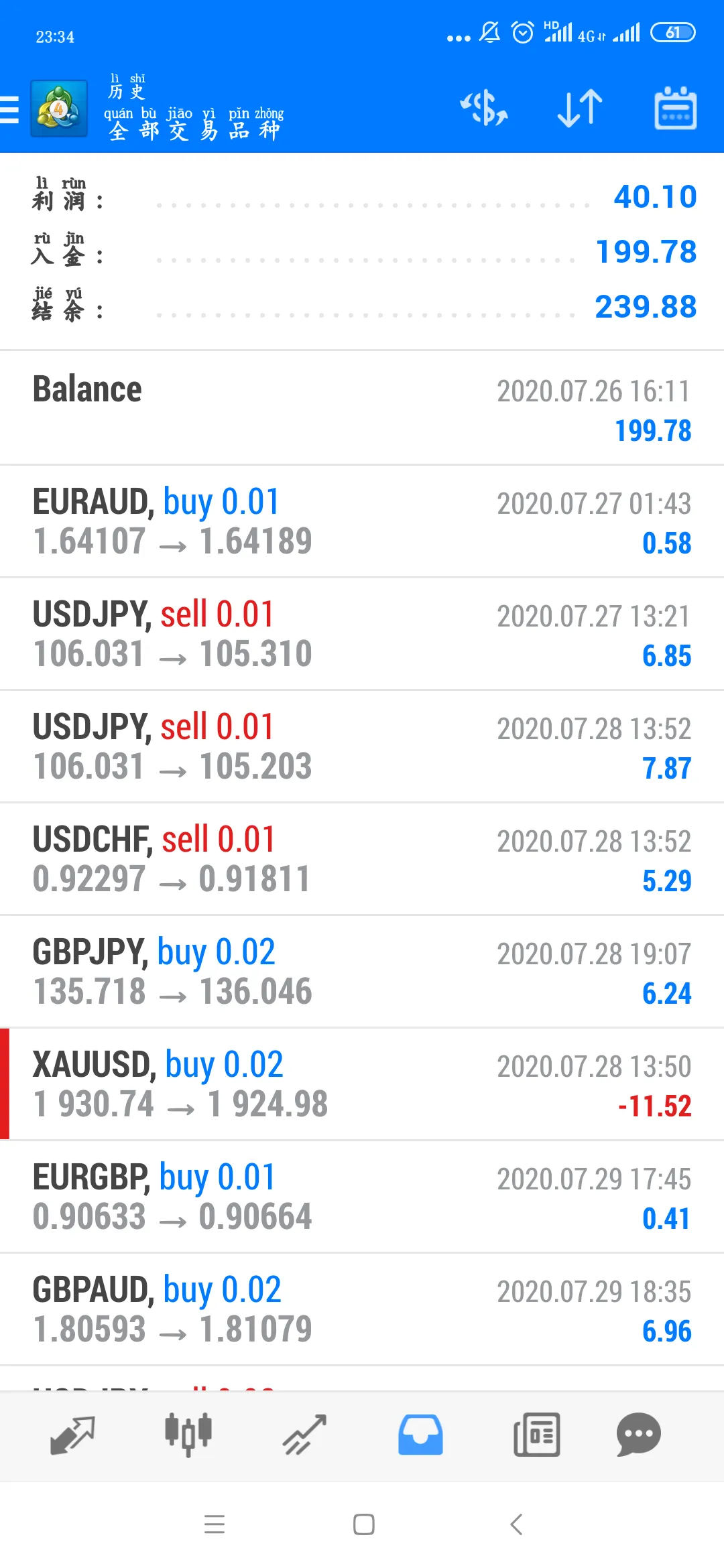This screenshot has width=724, height=1568.
Task: Open the EURGBP buy 0.01 trade
Action: [362, 1197]
